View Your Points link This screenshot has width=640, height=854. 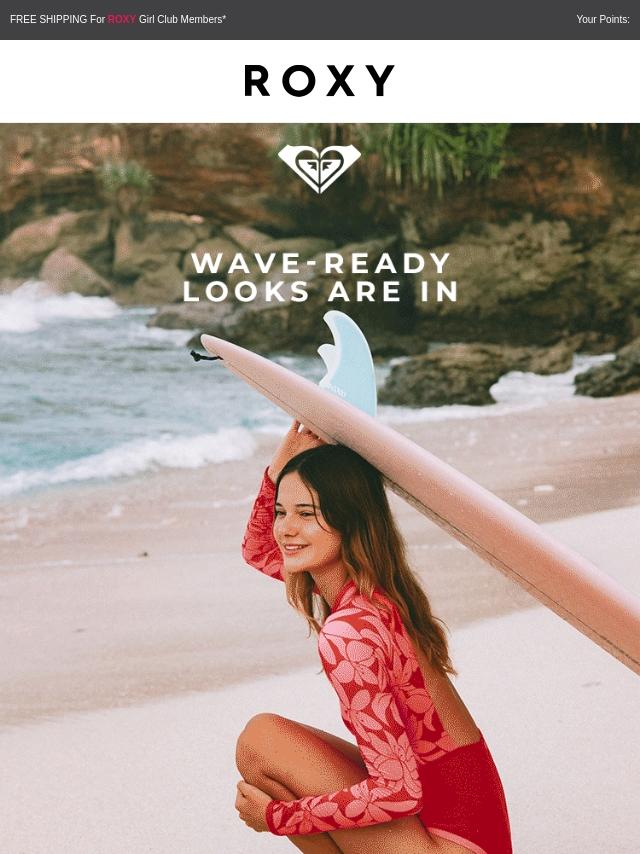(x=602, y=19)
